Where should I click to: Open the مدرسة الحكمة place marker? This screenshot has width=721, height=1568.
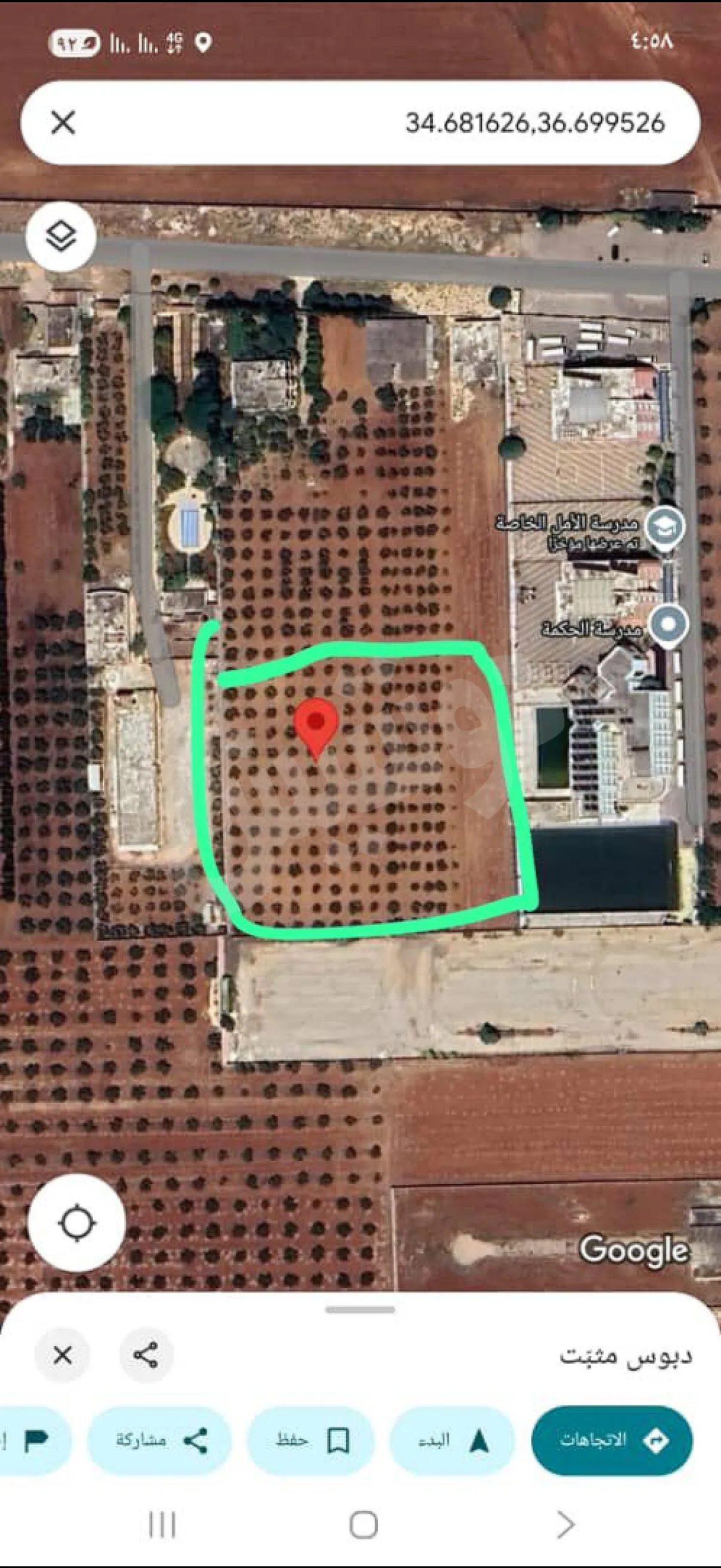(668, 624)
